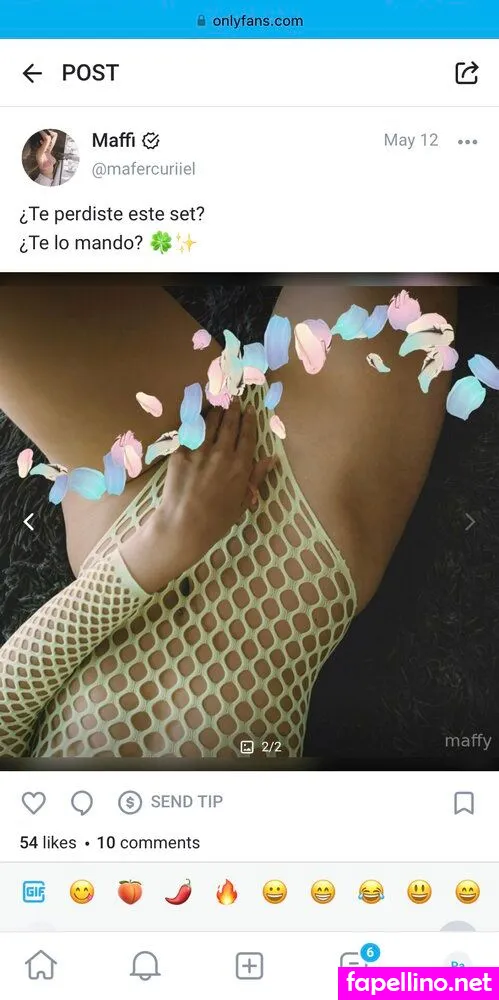
Task: Open @mafercuriiel username link
Action: [144, 169]
